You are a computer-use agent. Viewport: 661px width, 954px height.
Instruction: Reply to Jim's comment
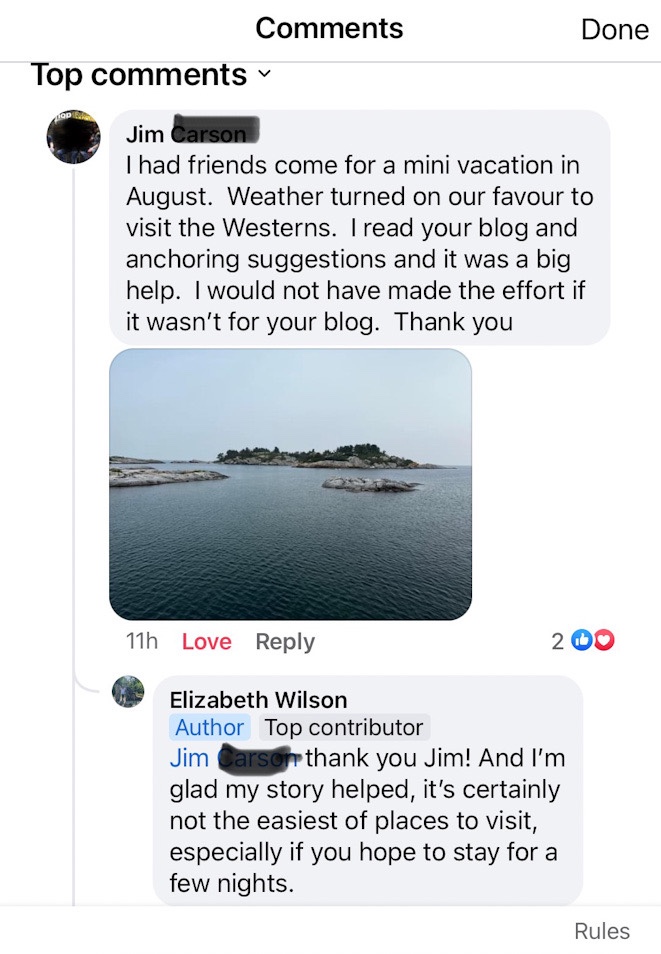click(285, 642)
